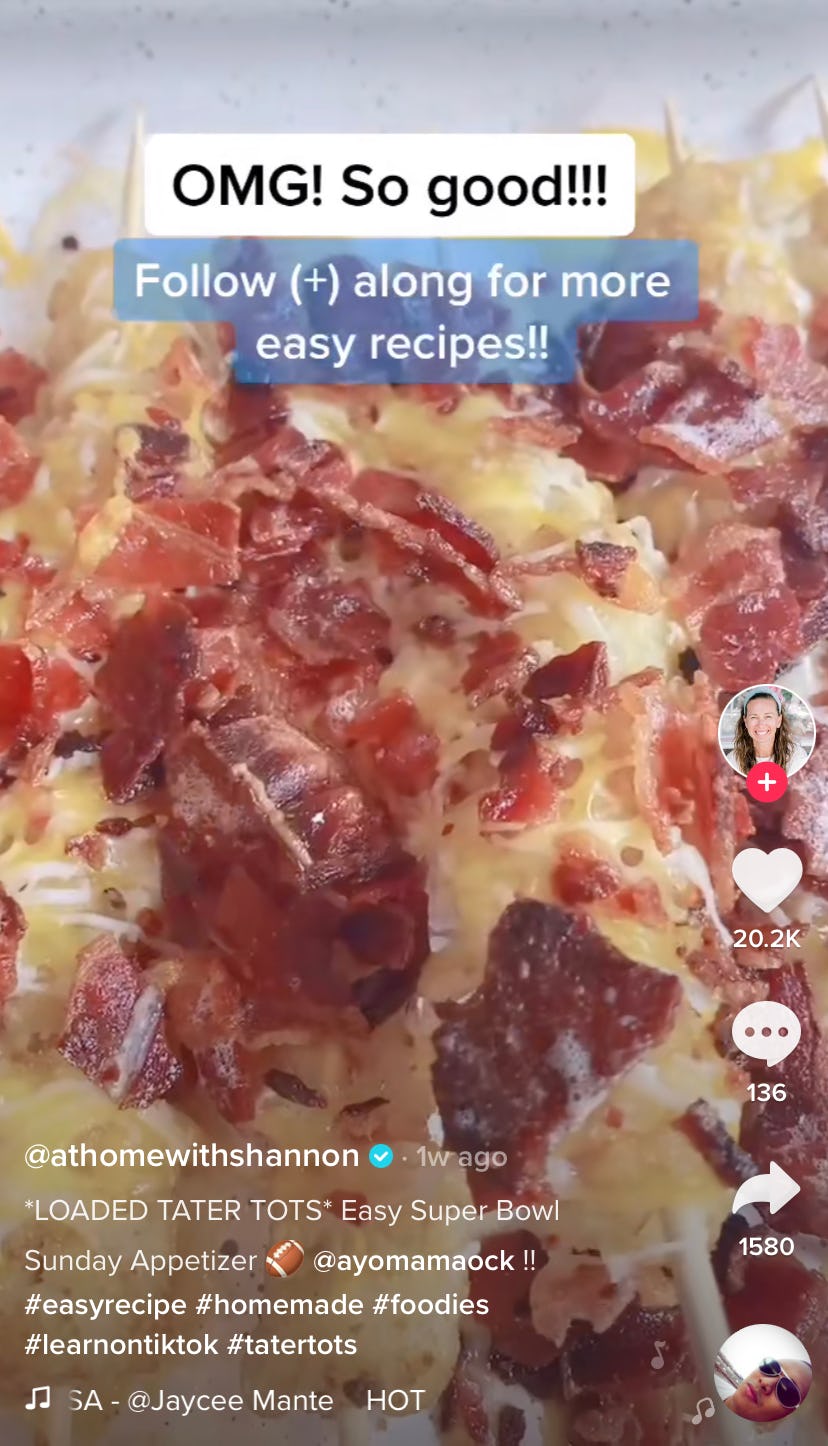The image size is (828, 1446).
Task: Share this video
Action: (767, 1190)
